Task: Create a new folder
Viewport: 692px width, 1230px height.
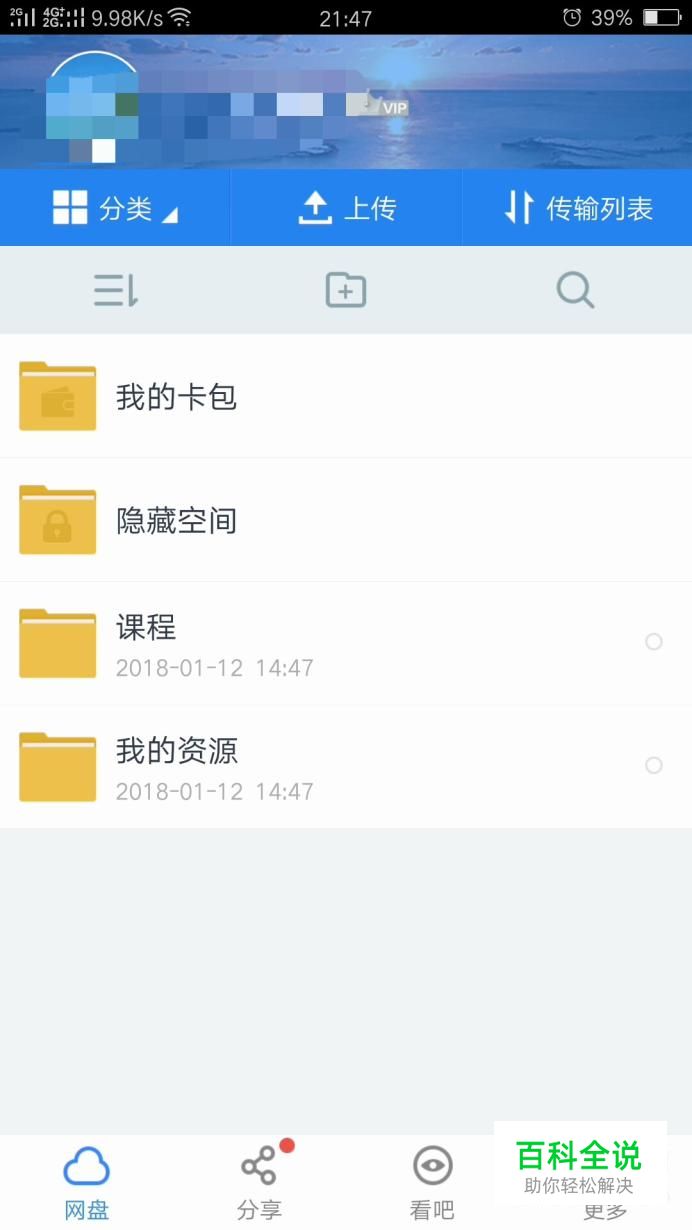Action: 346,290
